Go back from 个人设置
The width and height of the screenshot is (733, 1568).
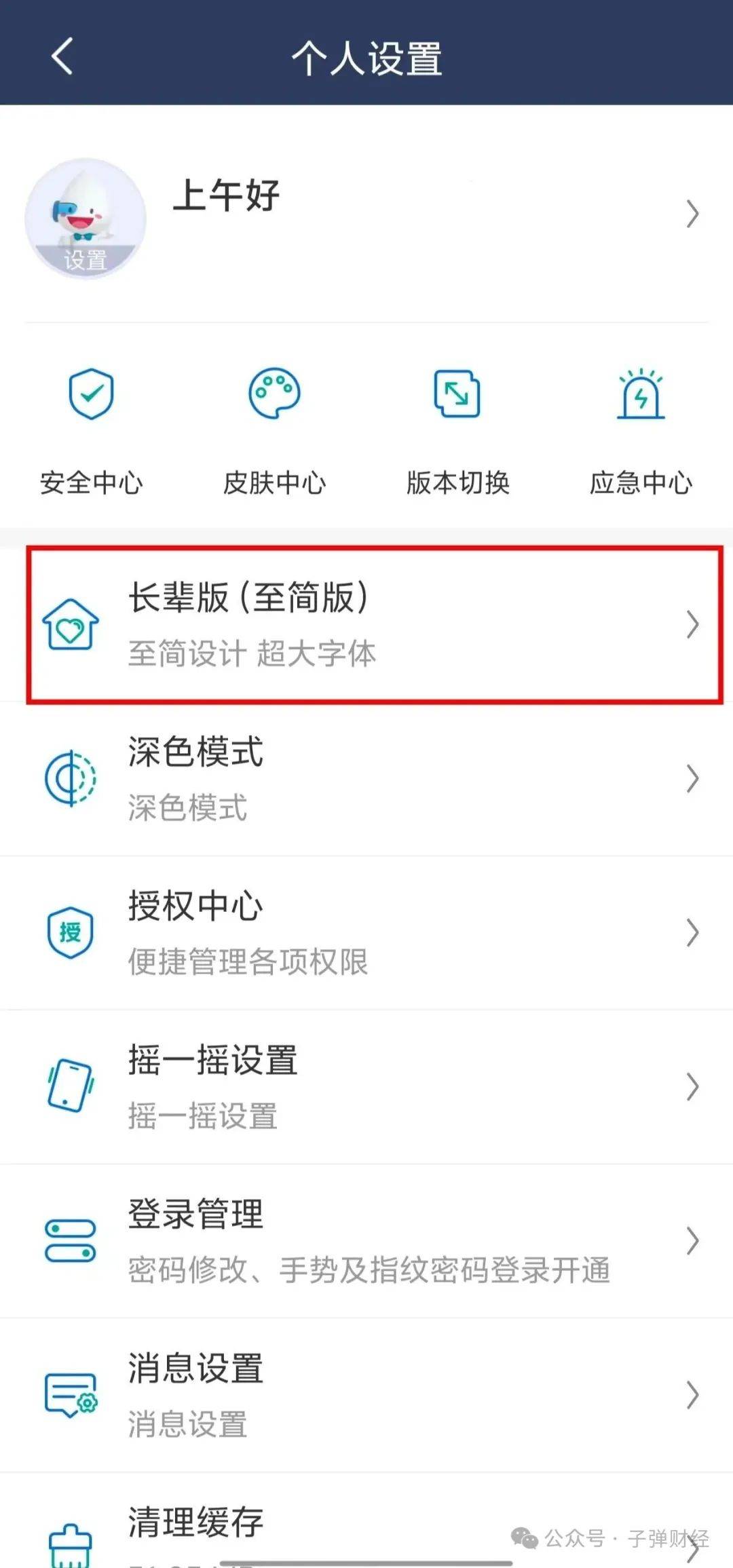62,56
